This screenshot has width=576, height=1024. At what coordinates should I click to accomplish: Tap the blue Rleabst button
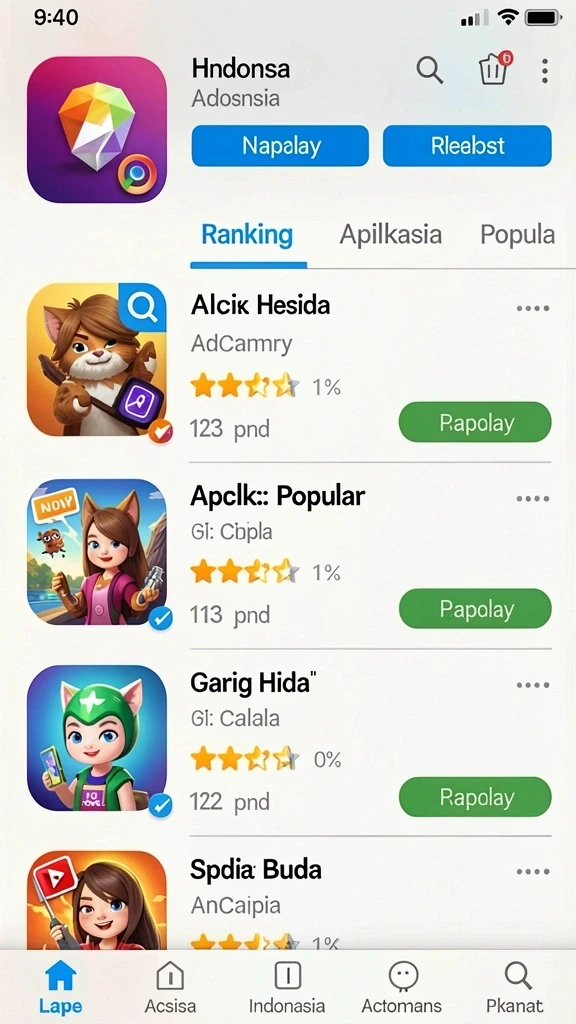coord(467,146)
